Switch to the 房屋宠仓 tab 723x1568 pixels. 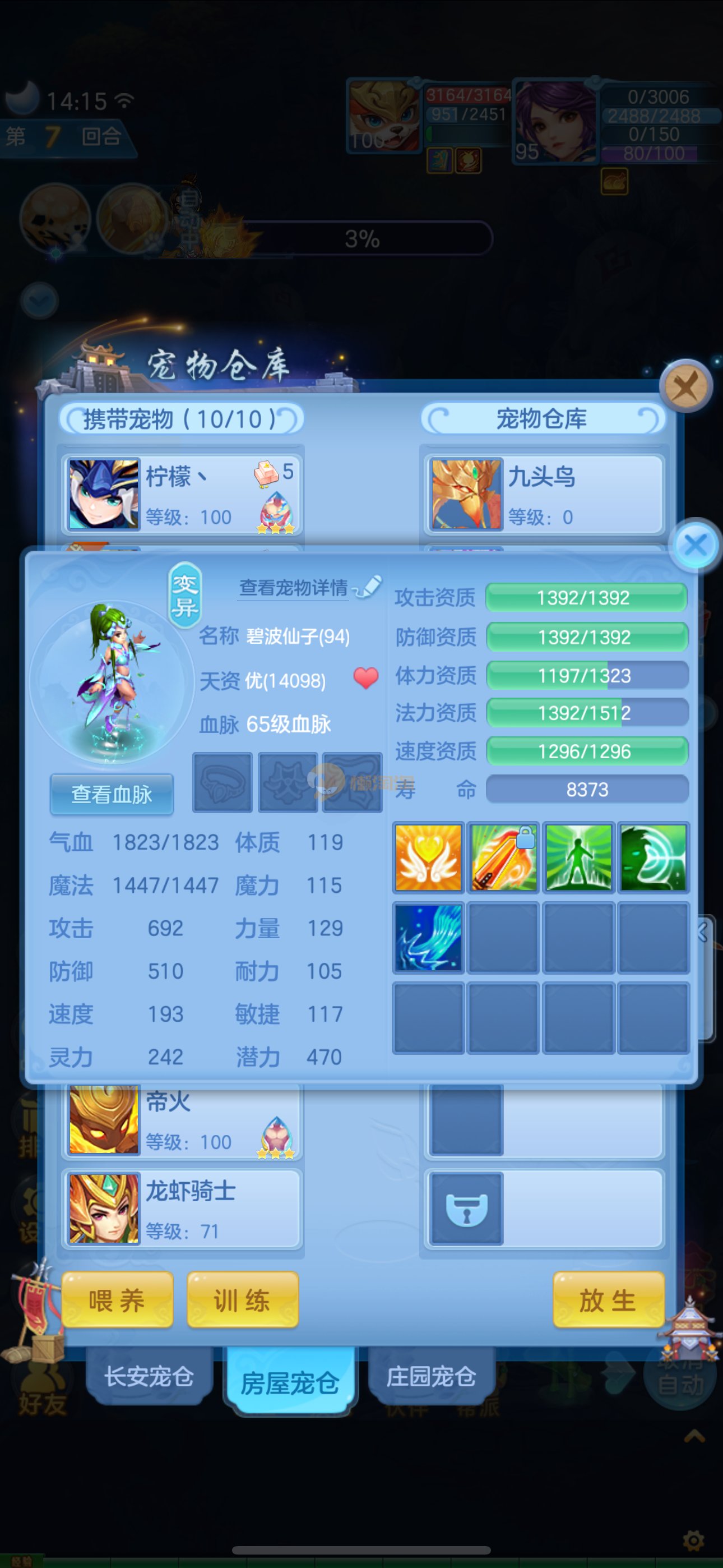click(290, 1382)
